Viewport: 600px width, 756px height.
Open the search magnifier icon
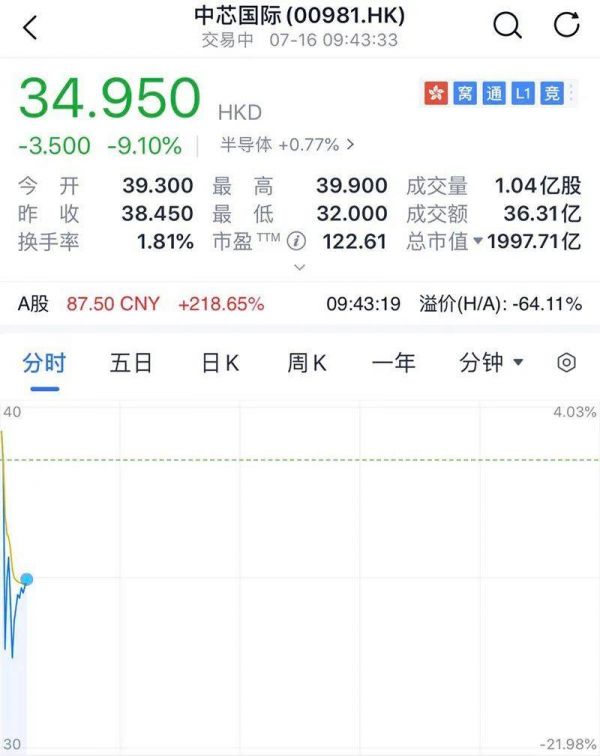pos(508,27)
